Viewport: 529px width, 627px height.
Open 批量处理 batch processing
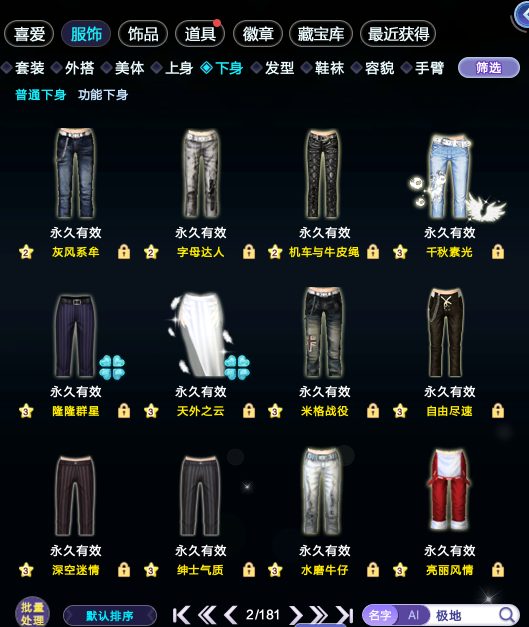click(x=32, y=613)
